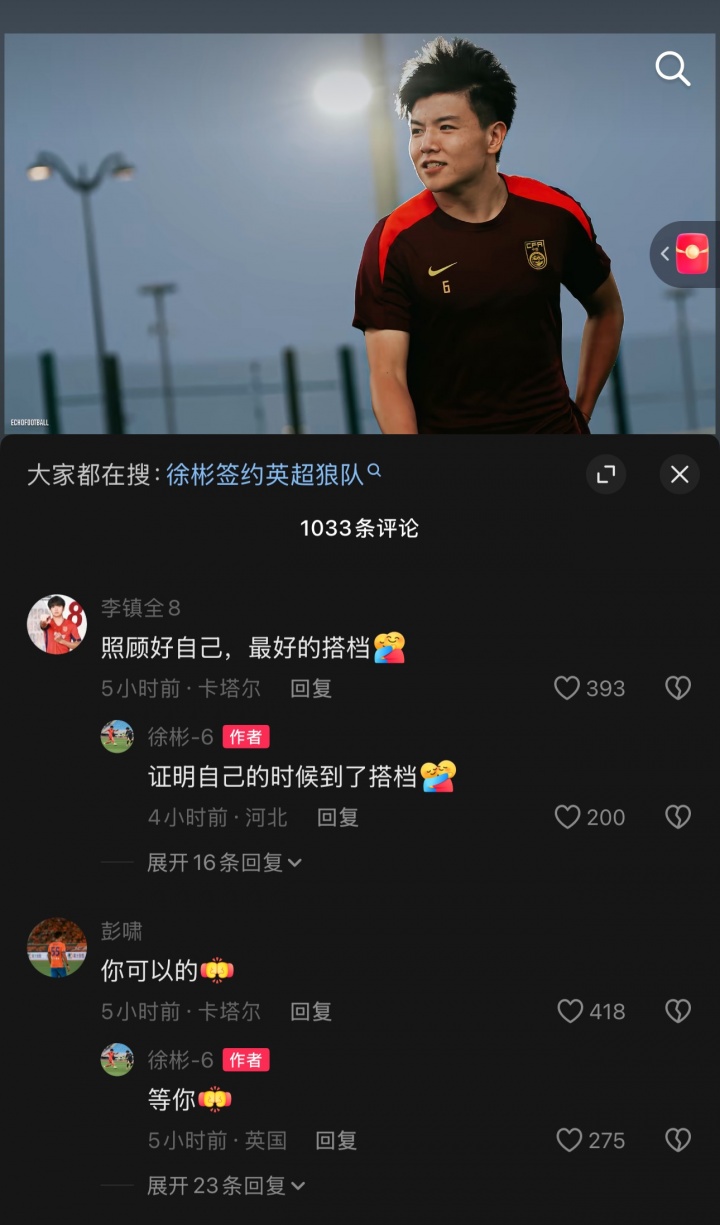
Task: Dislike 李镇全8's comment
Action: 678,688
